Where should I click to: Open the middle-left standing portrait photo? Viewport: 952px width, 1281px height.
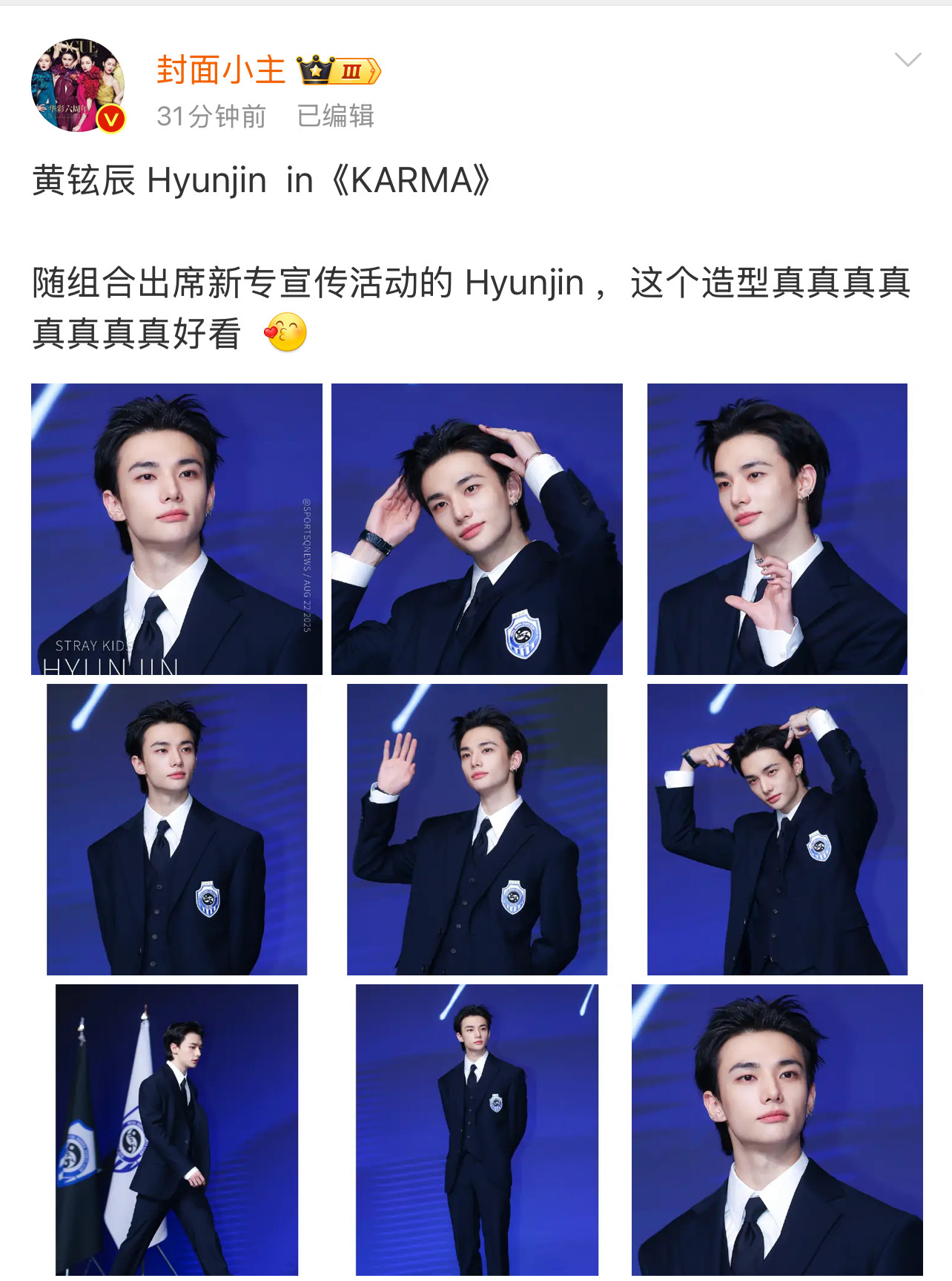click(x=176, y=829)
